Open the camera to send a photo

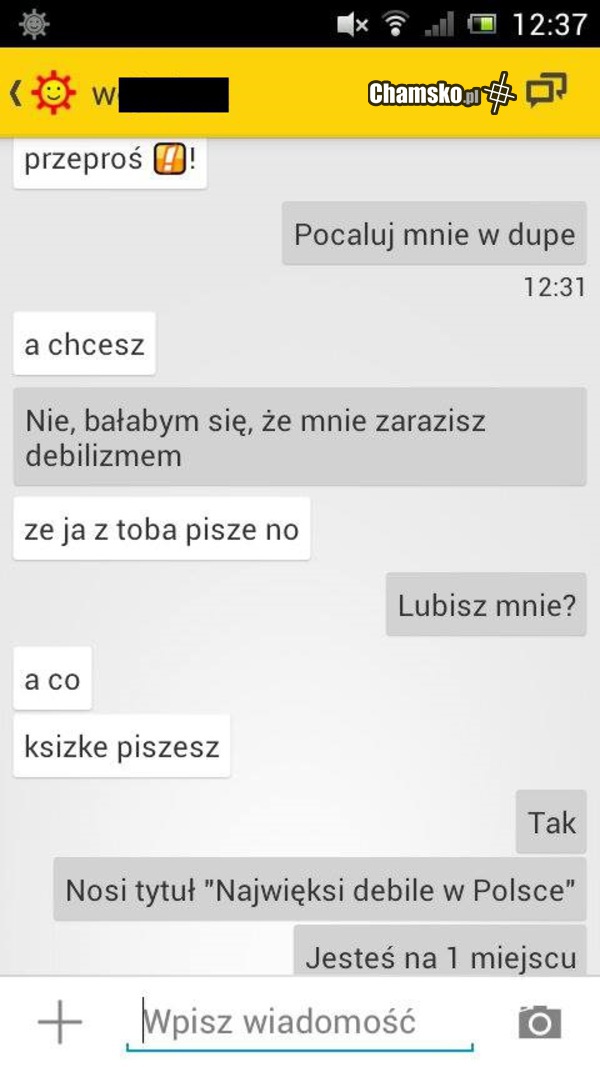coord(540,1021)
